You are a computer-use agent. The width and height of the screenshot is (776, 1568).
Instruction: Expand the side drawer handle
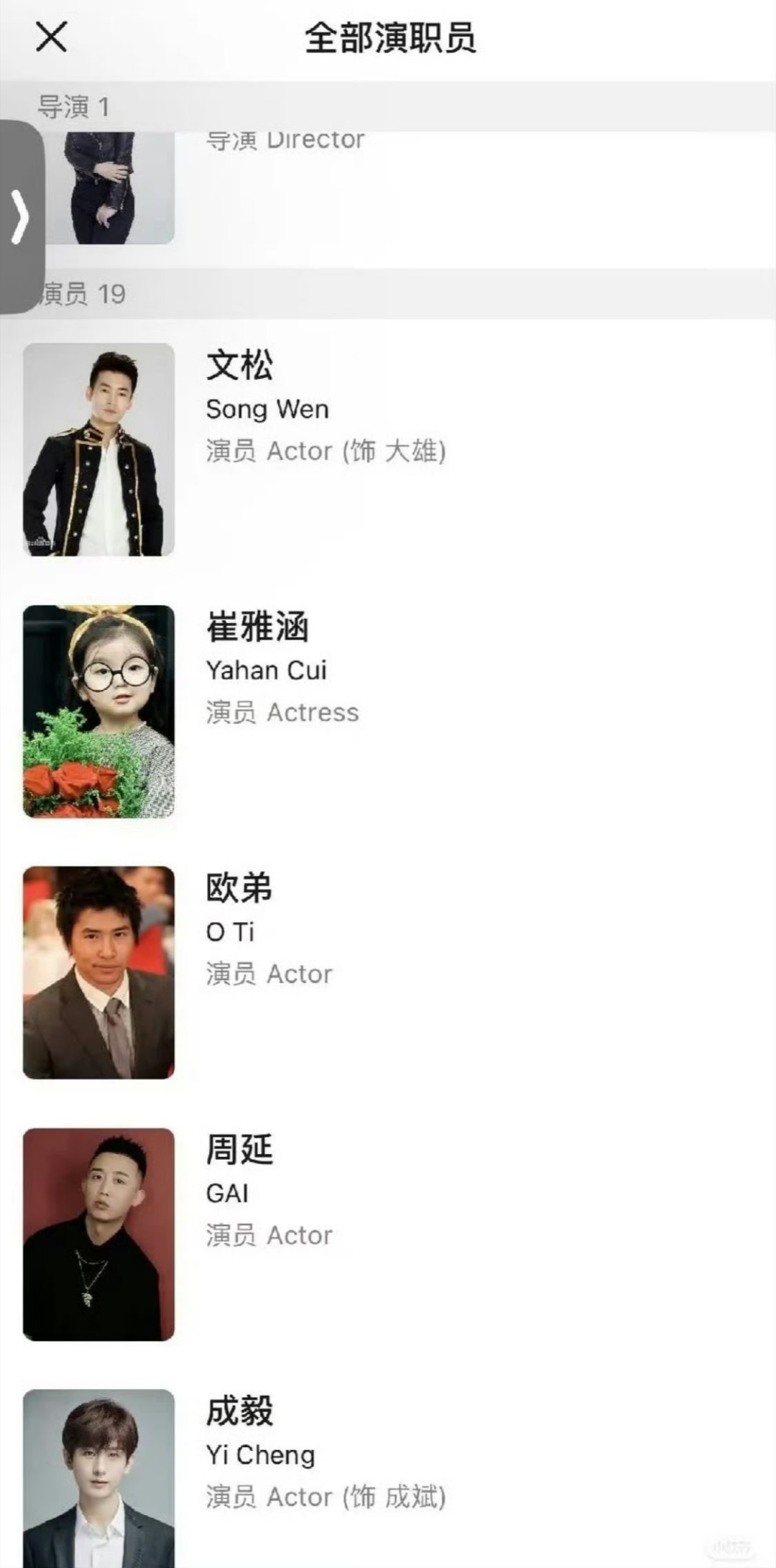[x=21, y=216]
